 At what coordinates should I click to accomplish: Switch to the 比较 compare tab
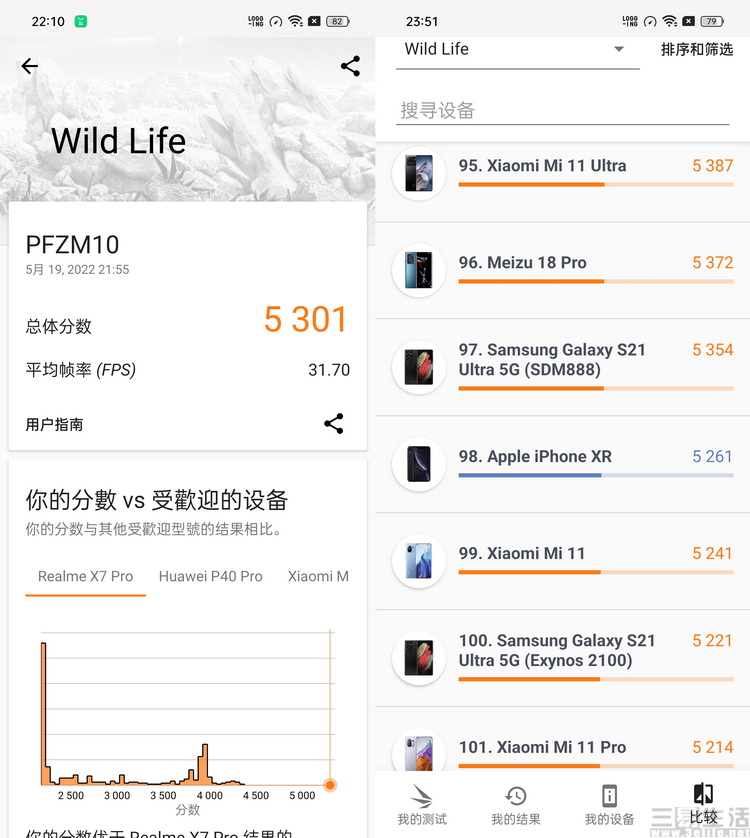coord(703,804)
